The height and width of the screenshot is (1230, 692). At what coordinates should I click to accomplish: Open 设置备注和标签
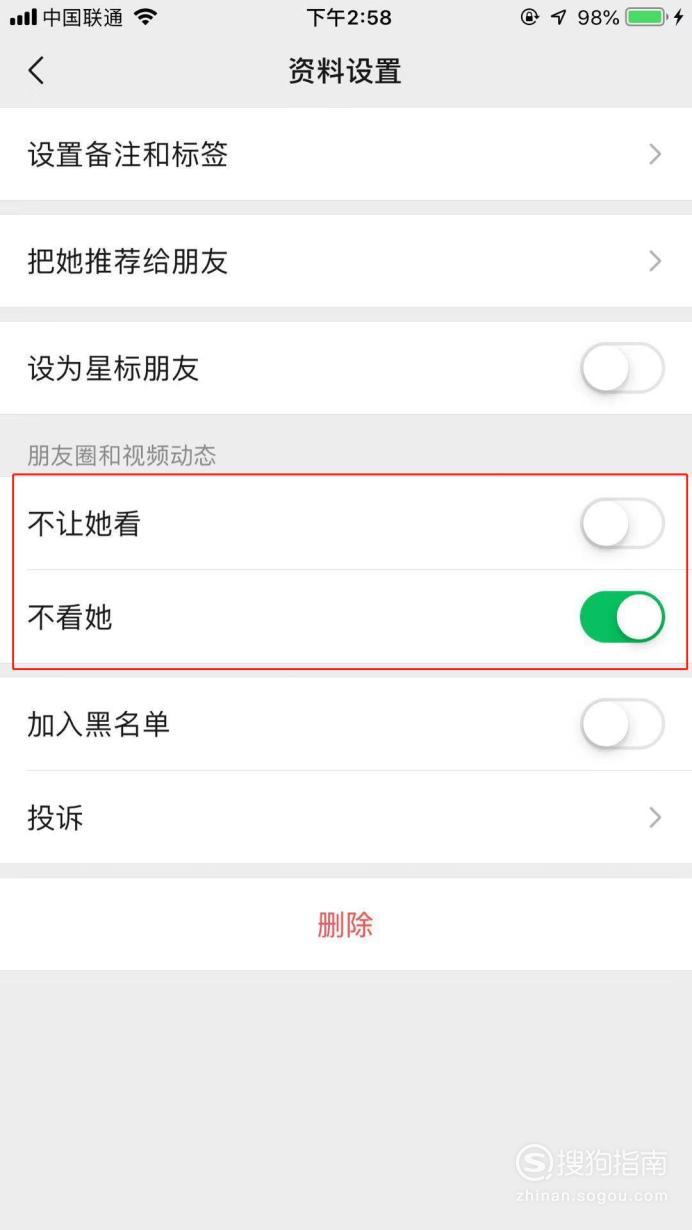click(346, 154)
